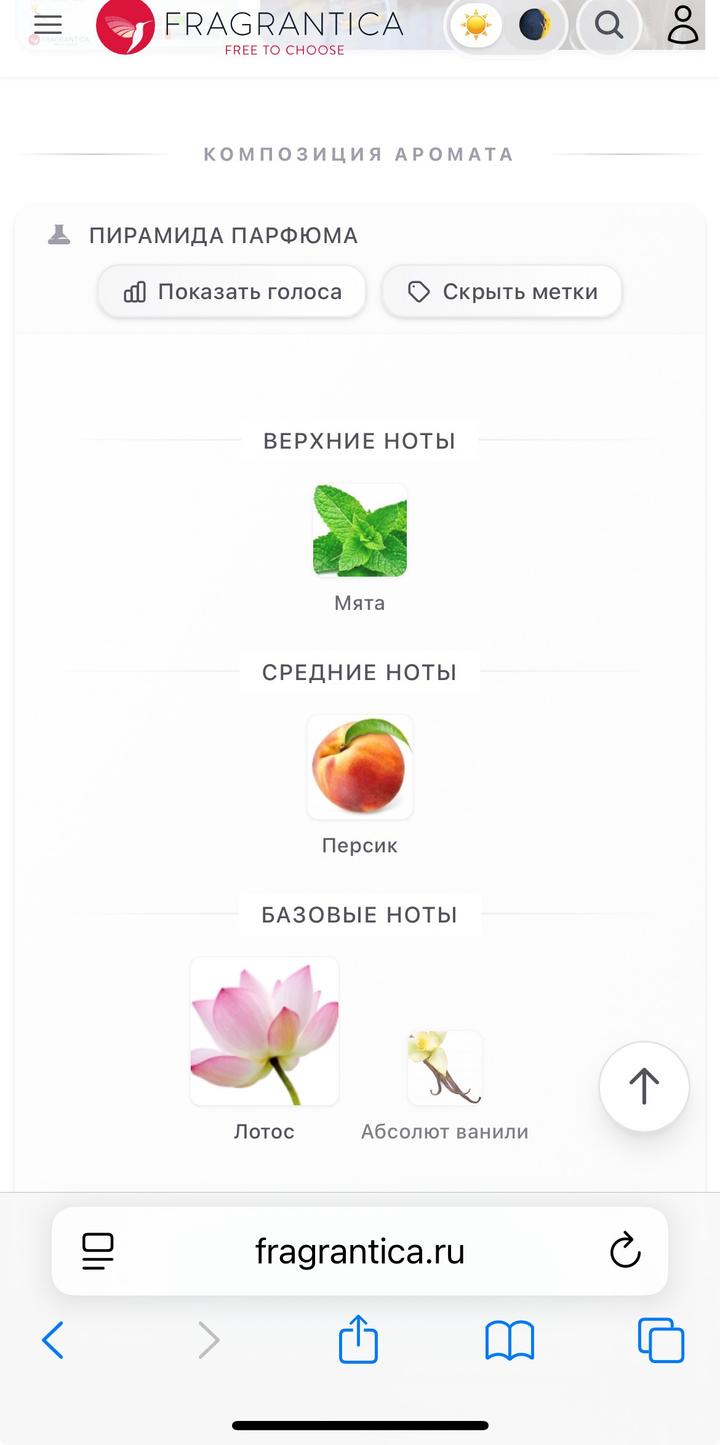Image resolution: width=720 pixels, height=1445 pixels.
Task: Jump to page top with arrow button
Action: click(x=644, y=1087)
